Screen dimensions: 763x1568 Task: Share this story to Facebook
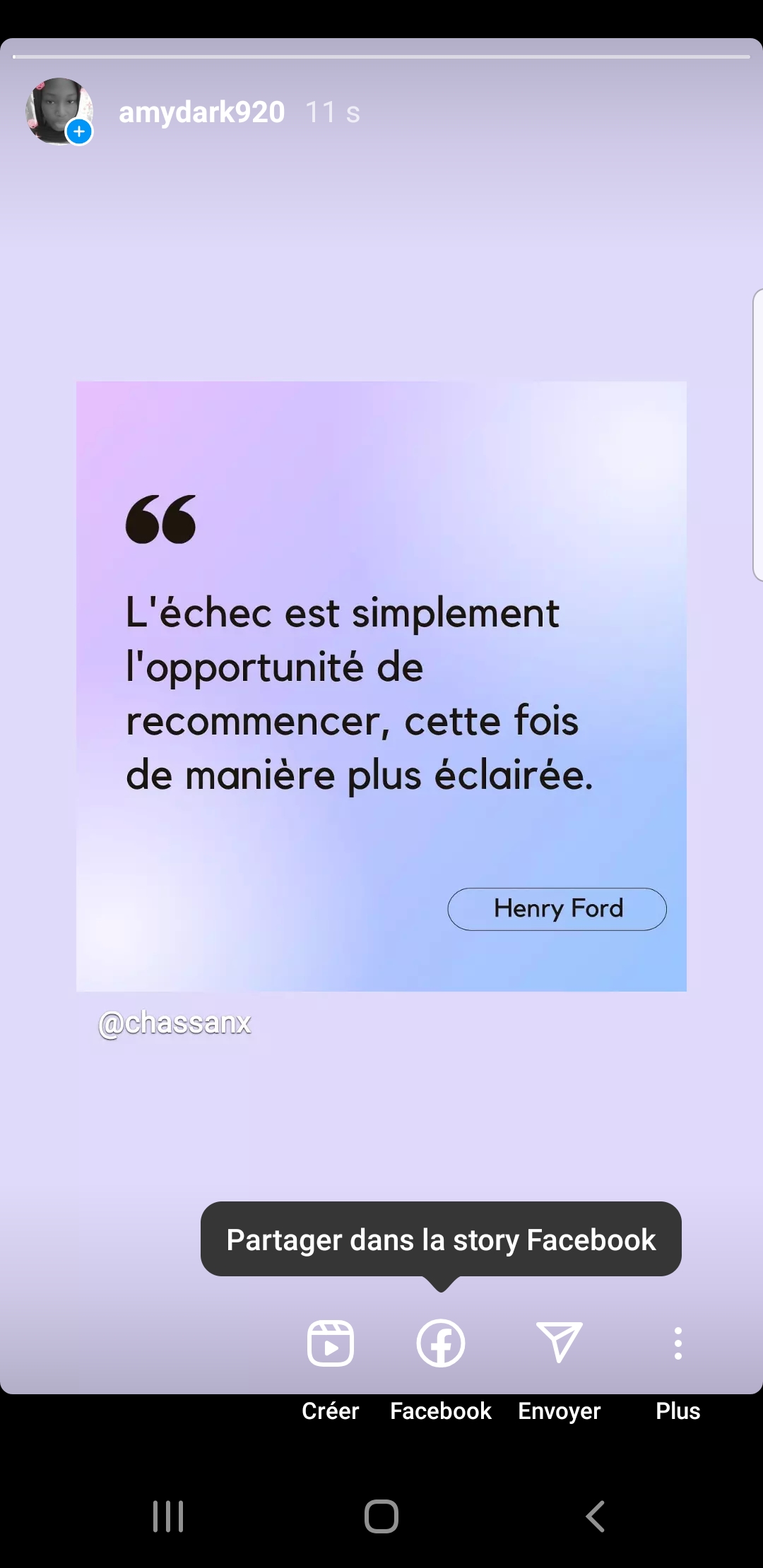[440, 1343]
